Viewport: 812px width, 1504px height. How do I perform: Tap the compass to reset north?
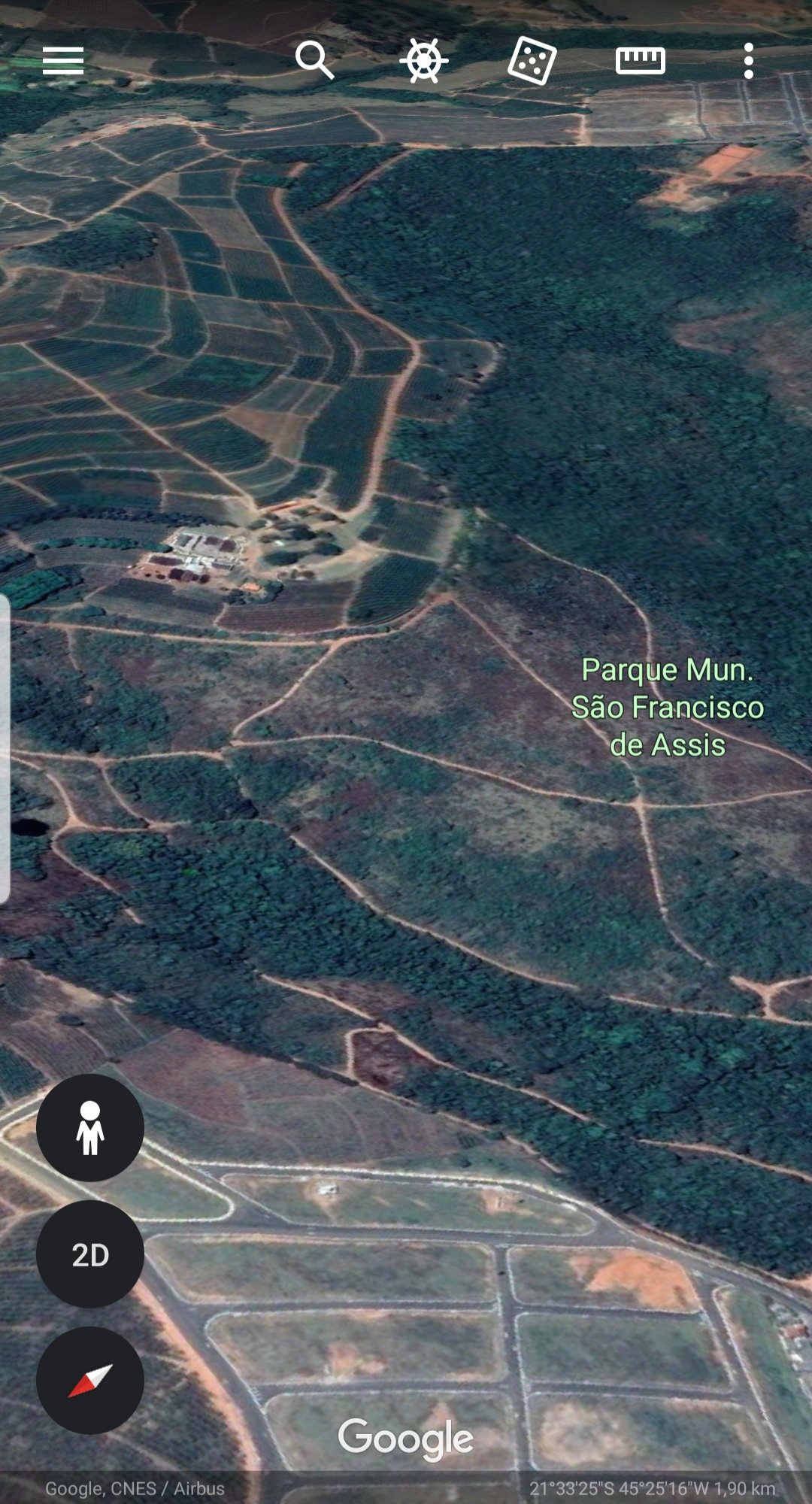pyautogui.click(x=90, y=1380)
